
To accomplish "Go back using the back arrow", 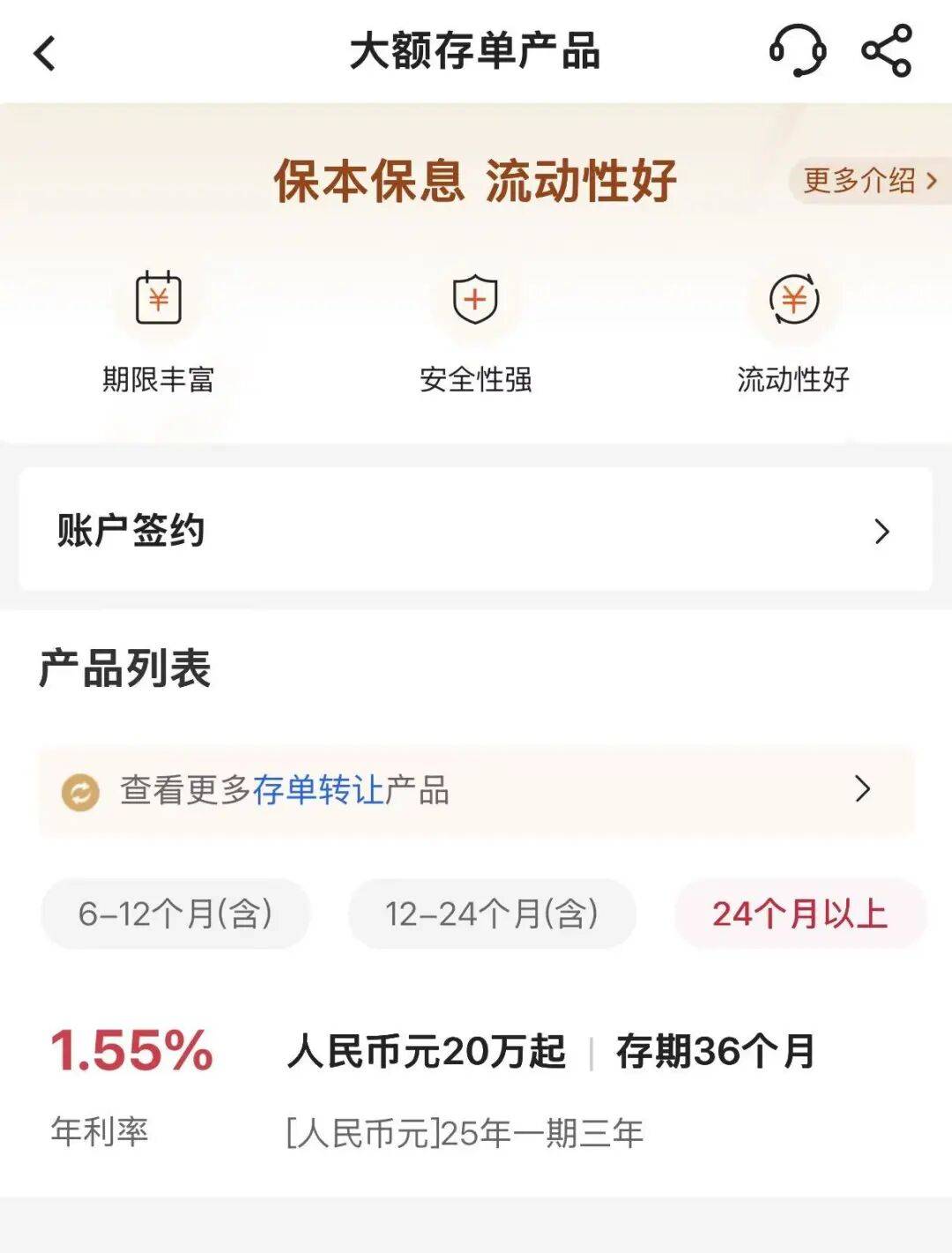I will click(45, 53).
